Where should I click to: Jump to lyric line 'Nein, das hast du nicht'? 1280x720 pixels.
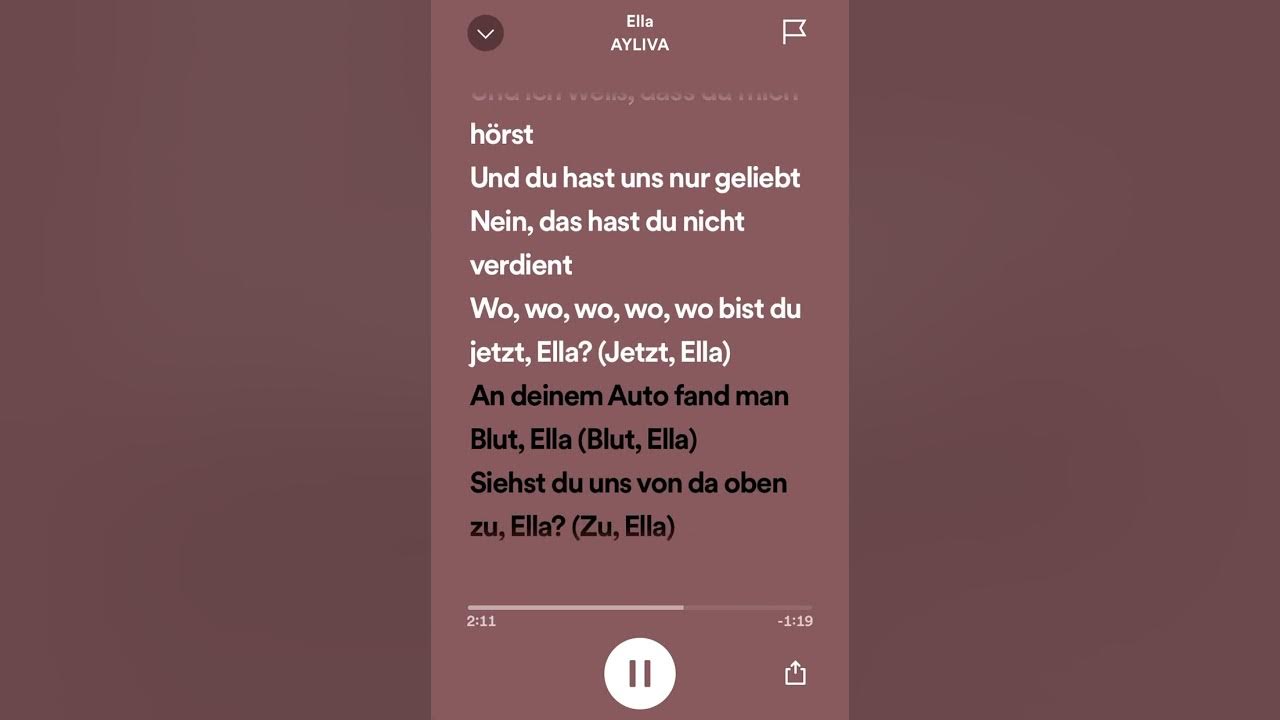607,221
